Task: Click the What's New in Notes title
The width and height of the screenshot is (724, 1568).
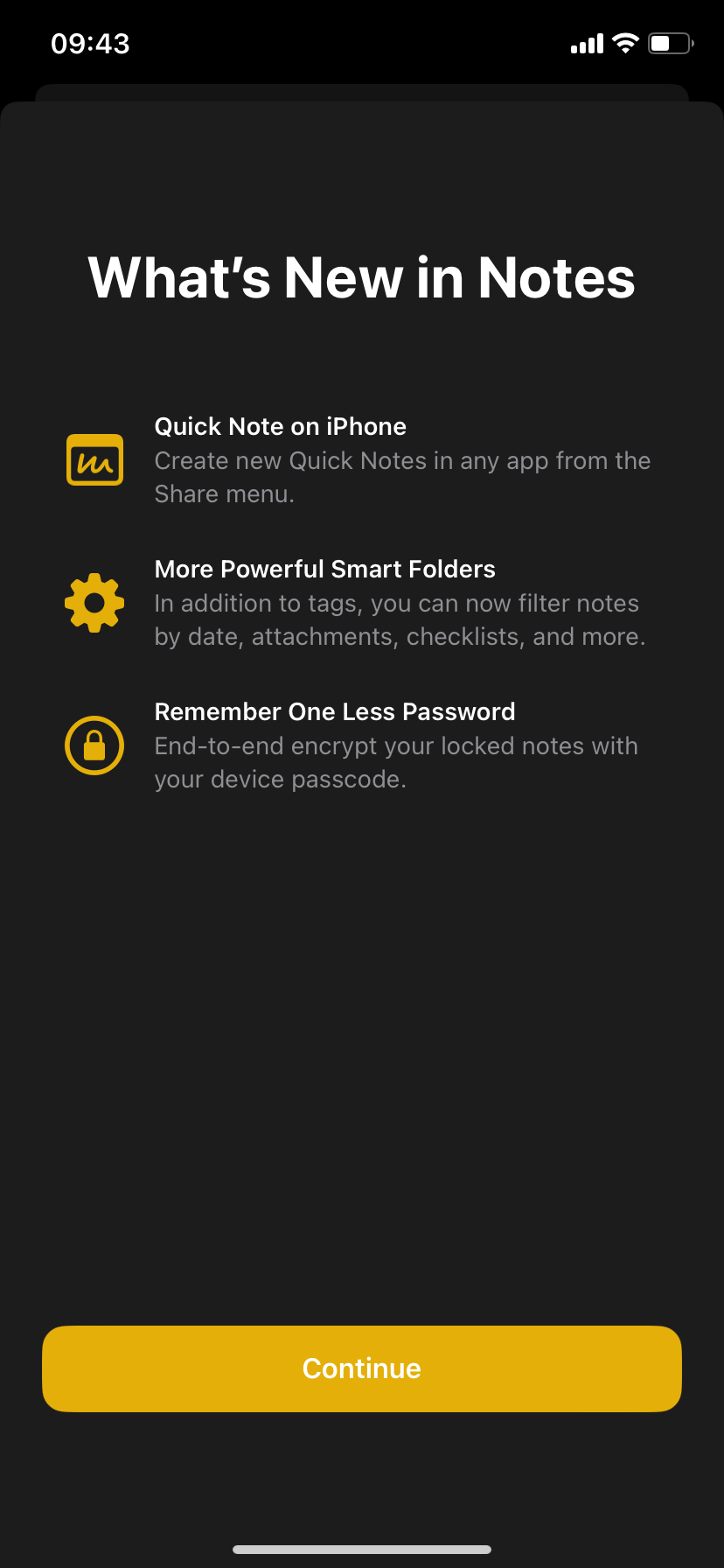Action: 361,277
